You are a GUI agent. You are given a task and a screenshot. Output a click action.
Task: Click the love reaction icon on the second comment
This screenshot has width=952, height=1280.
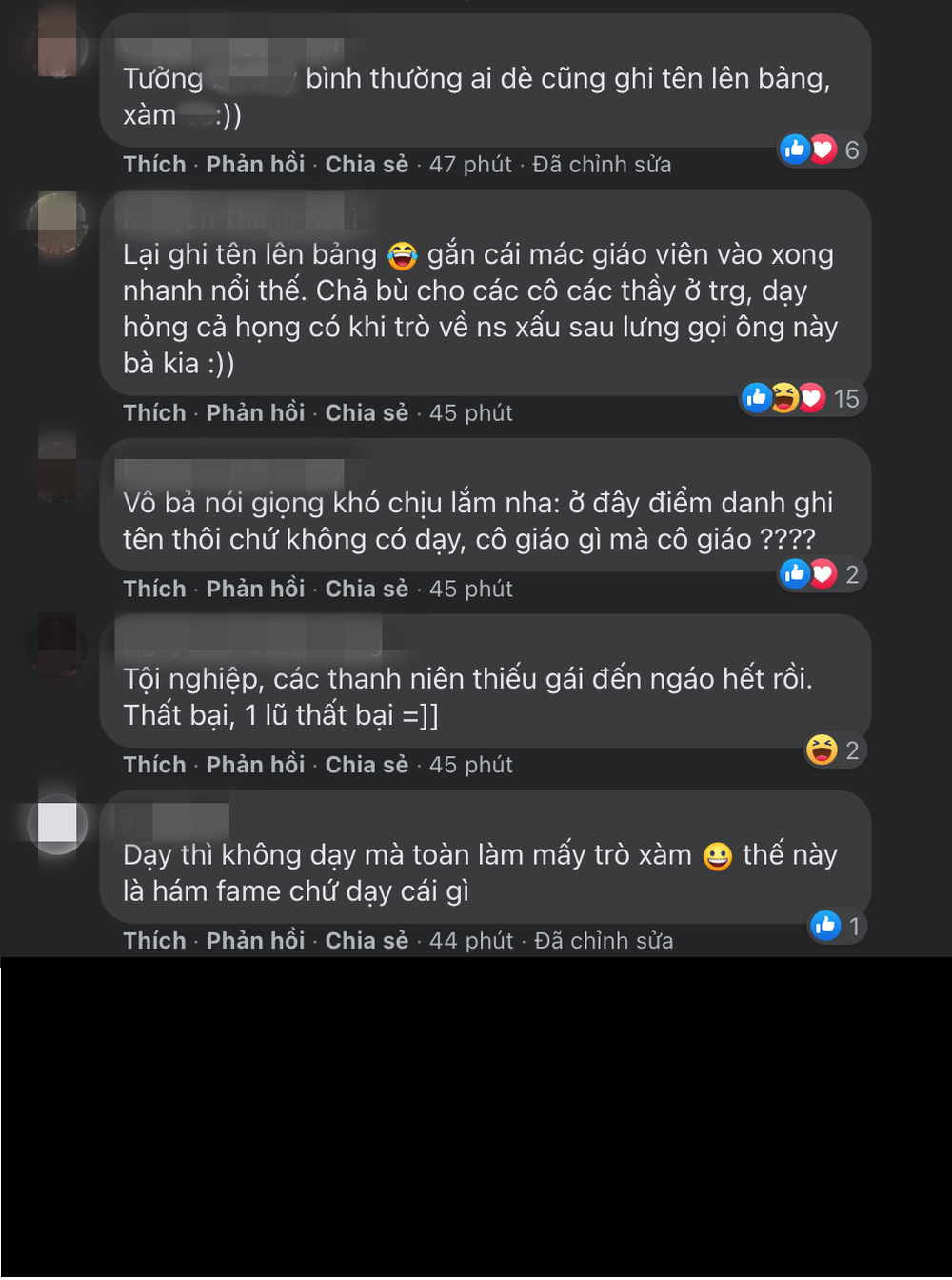812,398
